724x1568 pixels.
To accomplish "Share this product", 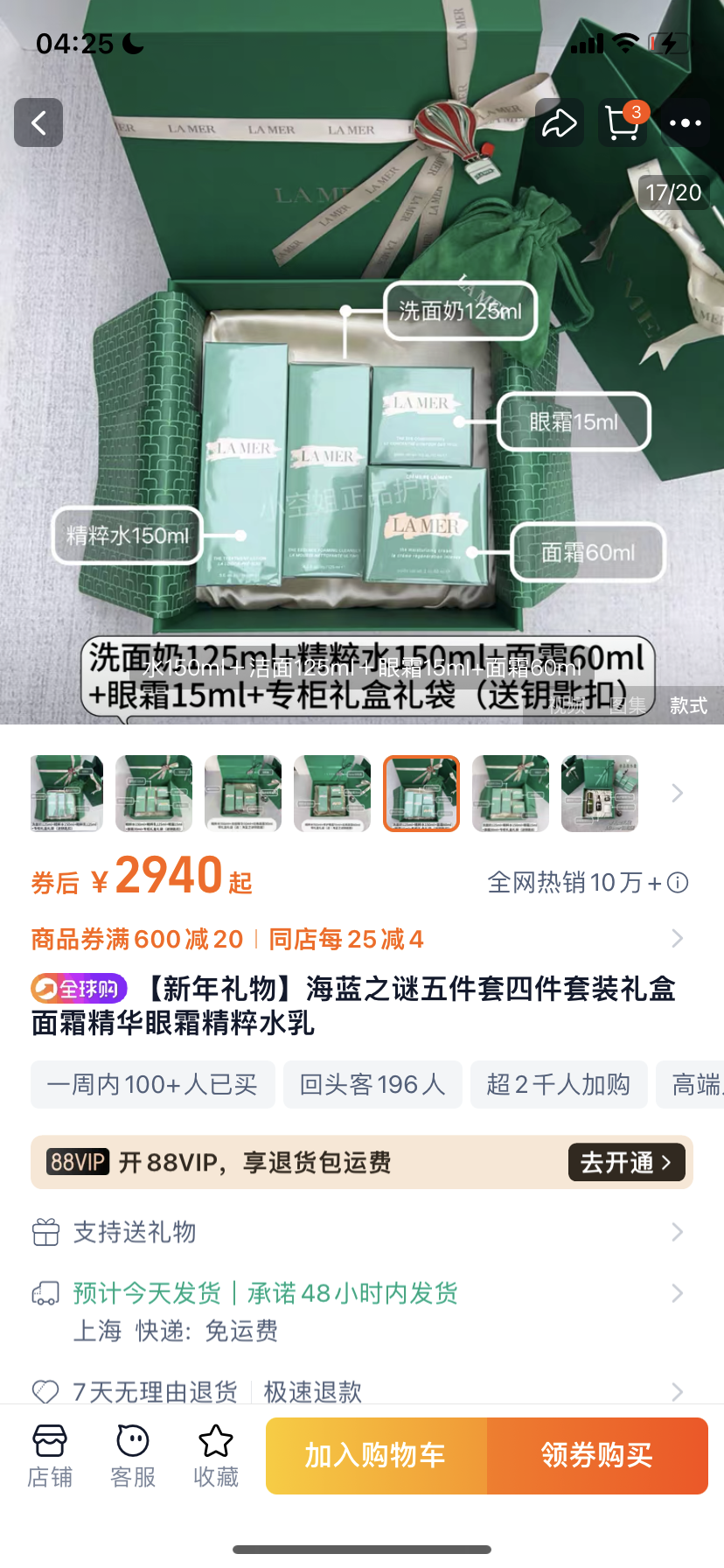I will [x=559, y=123].
